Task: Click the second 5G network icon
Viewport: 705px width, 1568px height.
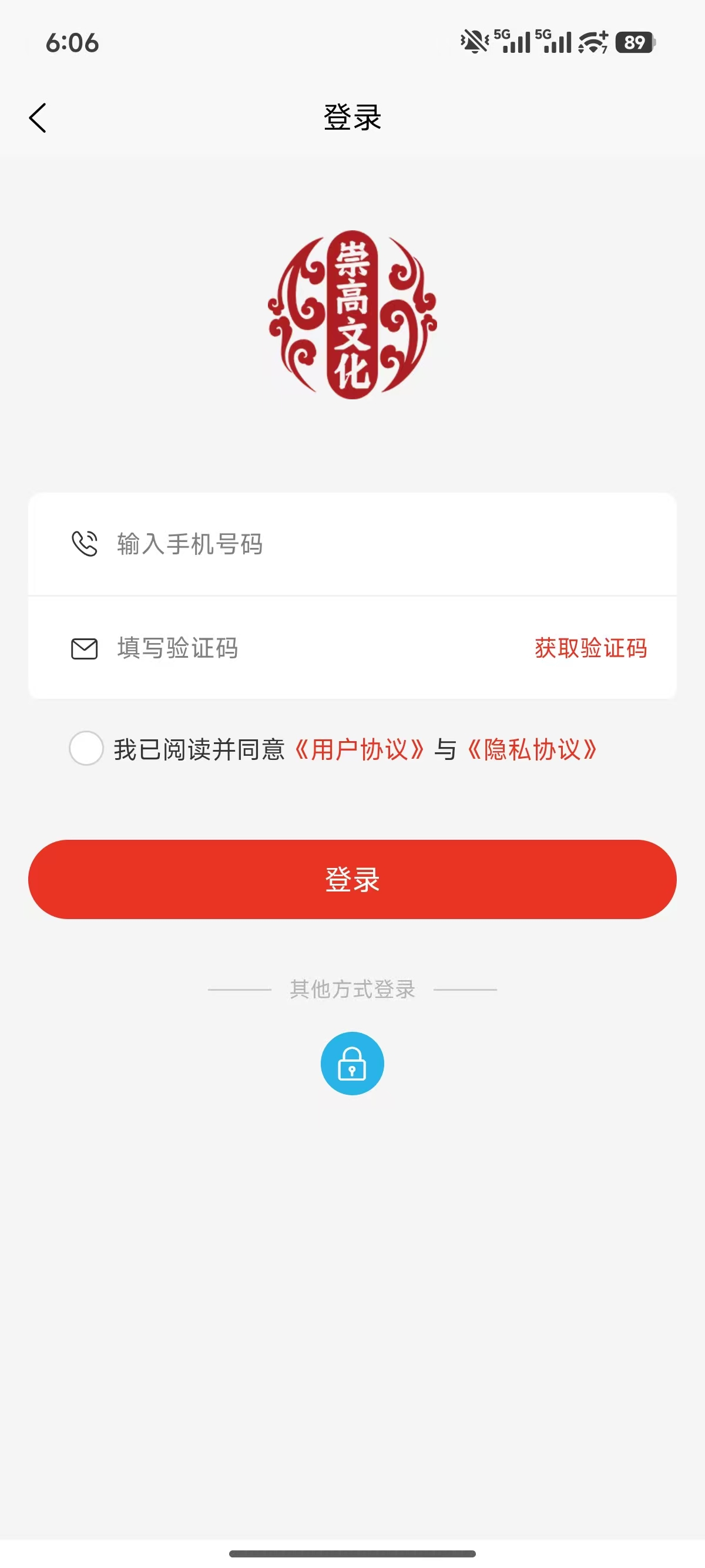Action: coord(554,41)
